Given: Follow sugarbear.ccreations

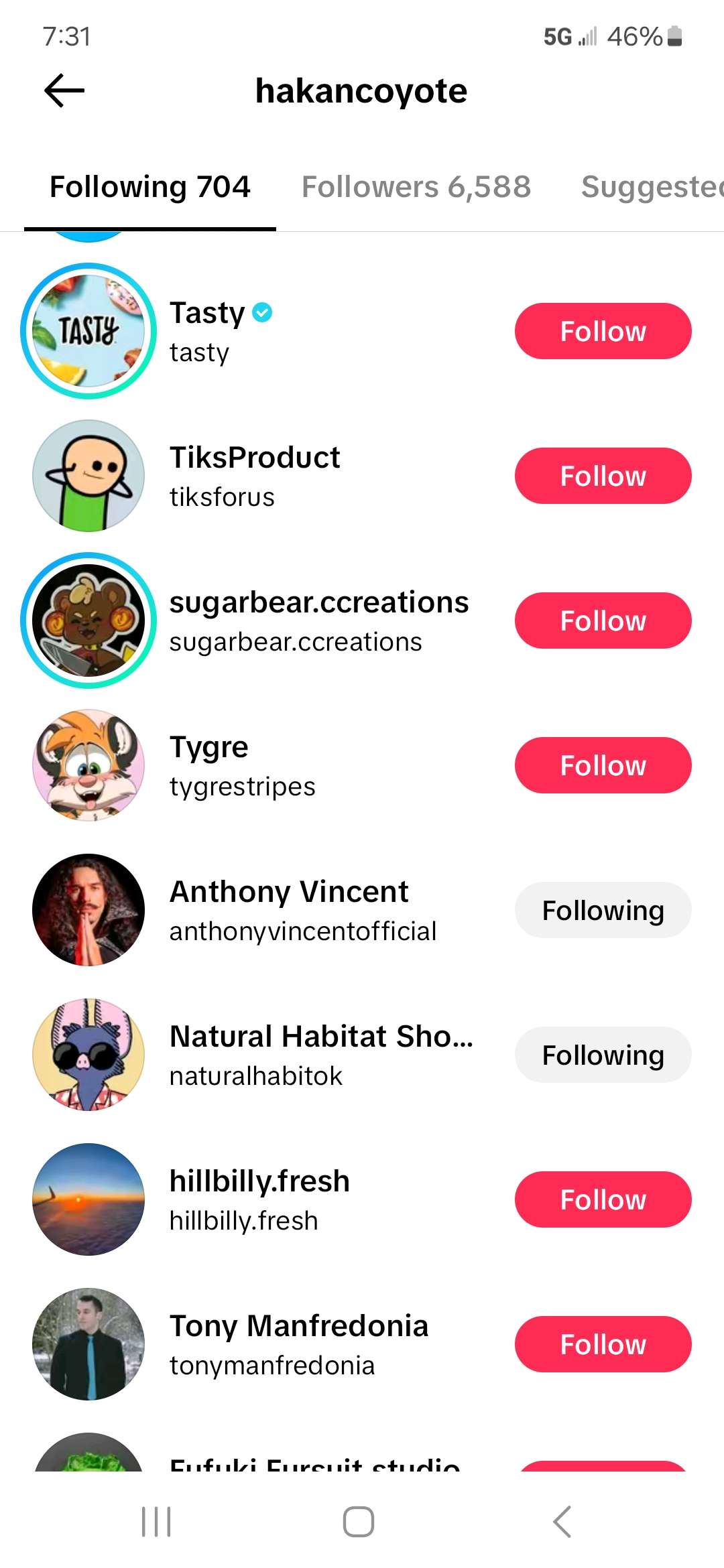Looking at the screenshot, I should pyautogui.click(x=603, y=620).
